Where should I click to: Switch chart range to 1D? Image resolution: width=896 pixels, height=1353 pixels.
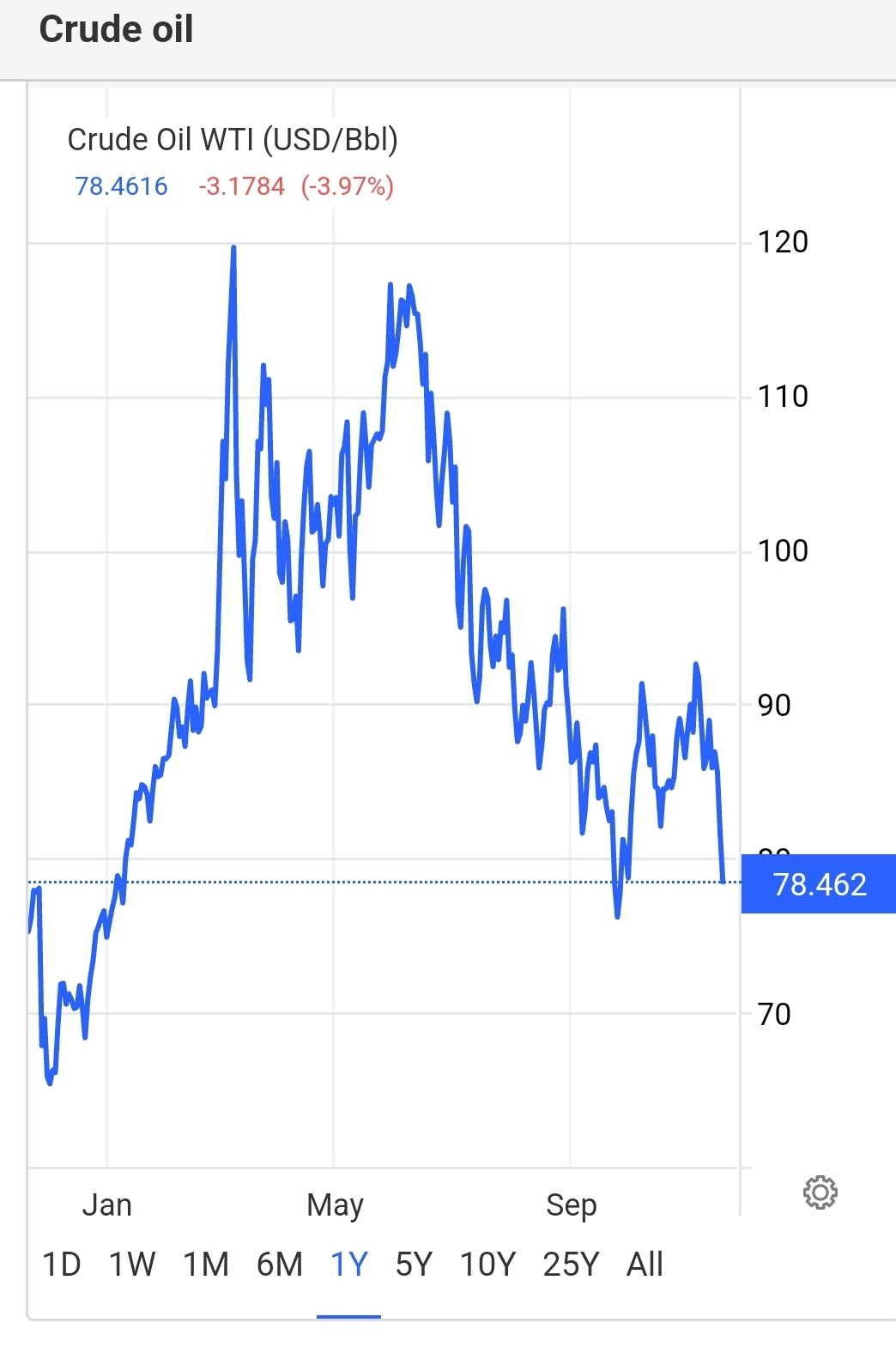tap(62, 1265)
